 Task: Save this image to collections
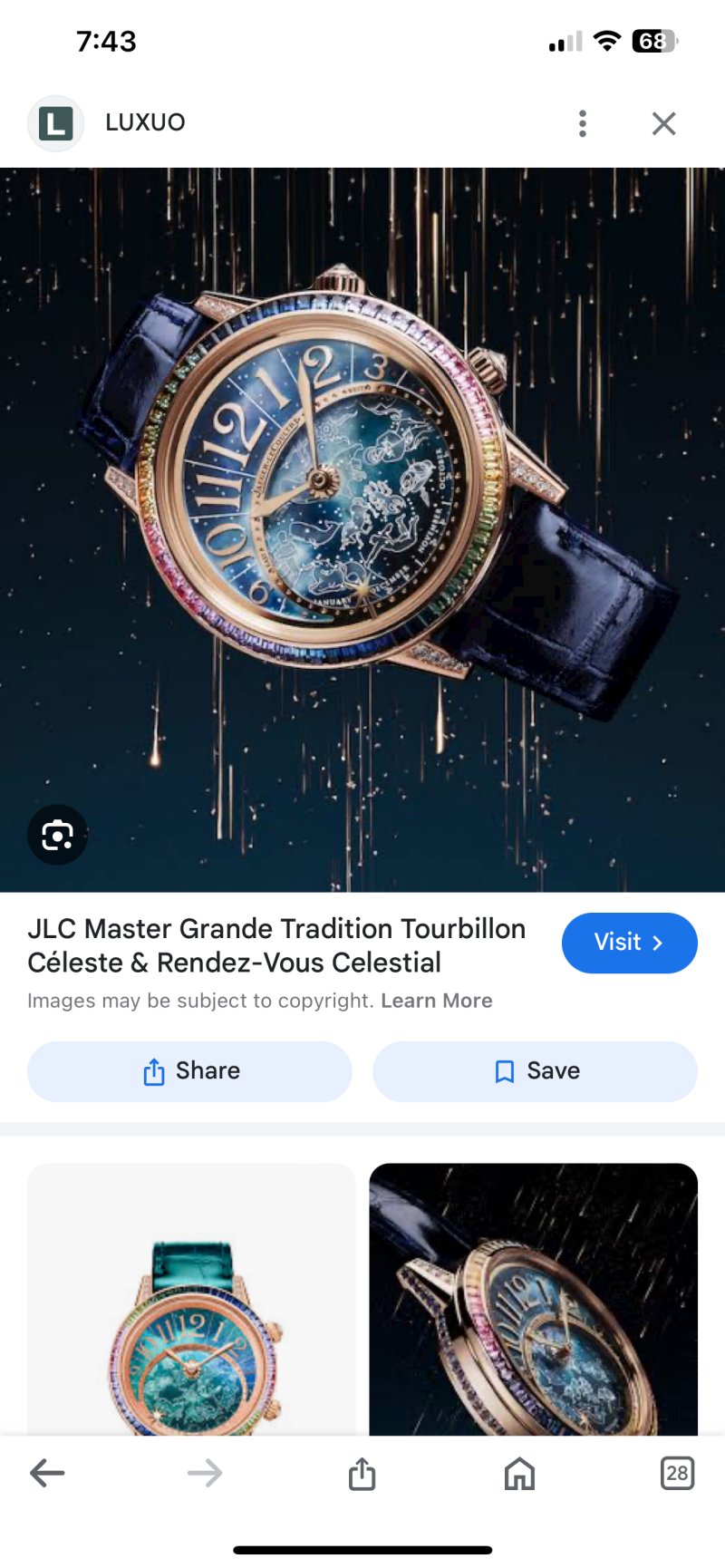pos(535,1071)
